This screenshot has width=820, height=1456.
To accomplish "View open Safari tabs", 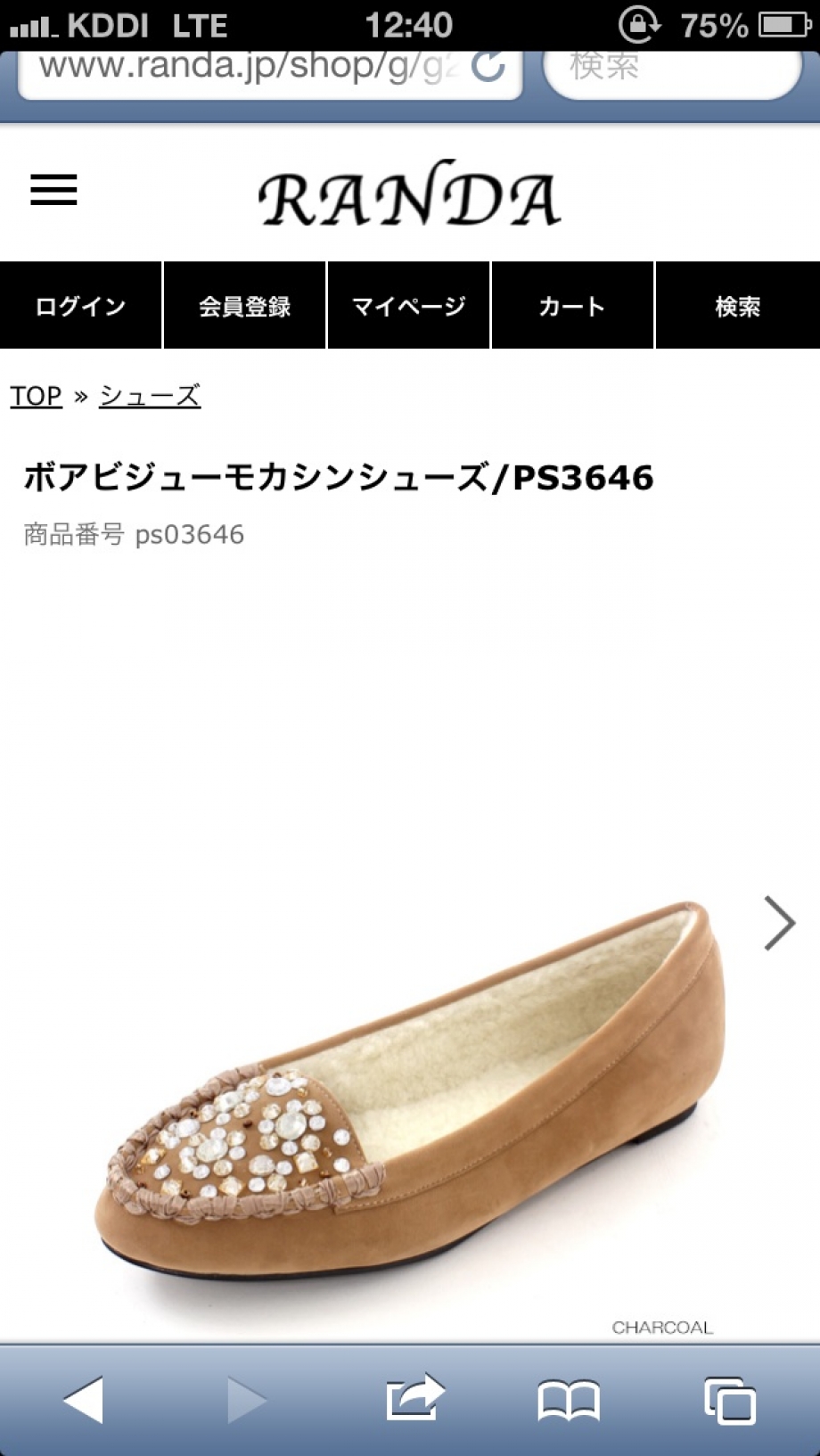I will (730, 1400).
